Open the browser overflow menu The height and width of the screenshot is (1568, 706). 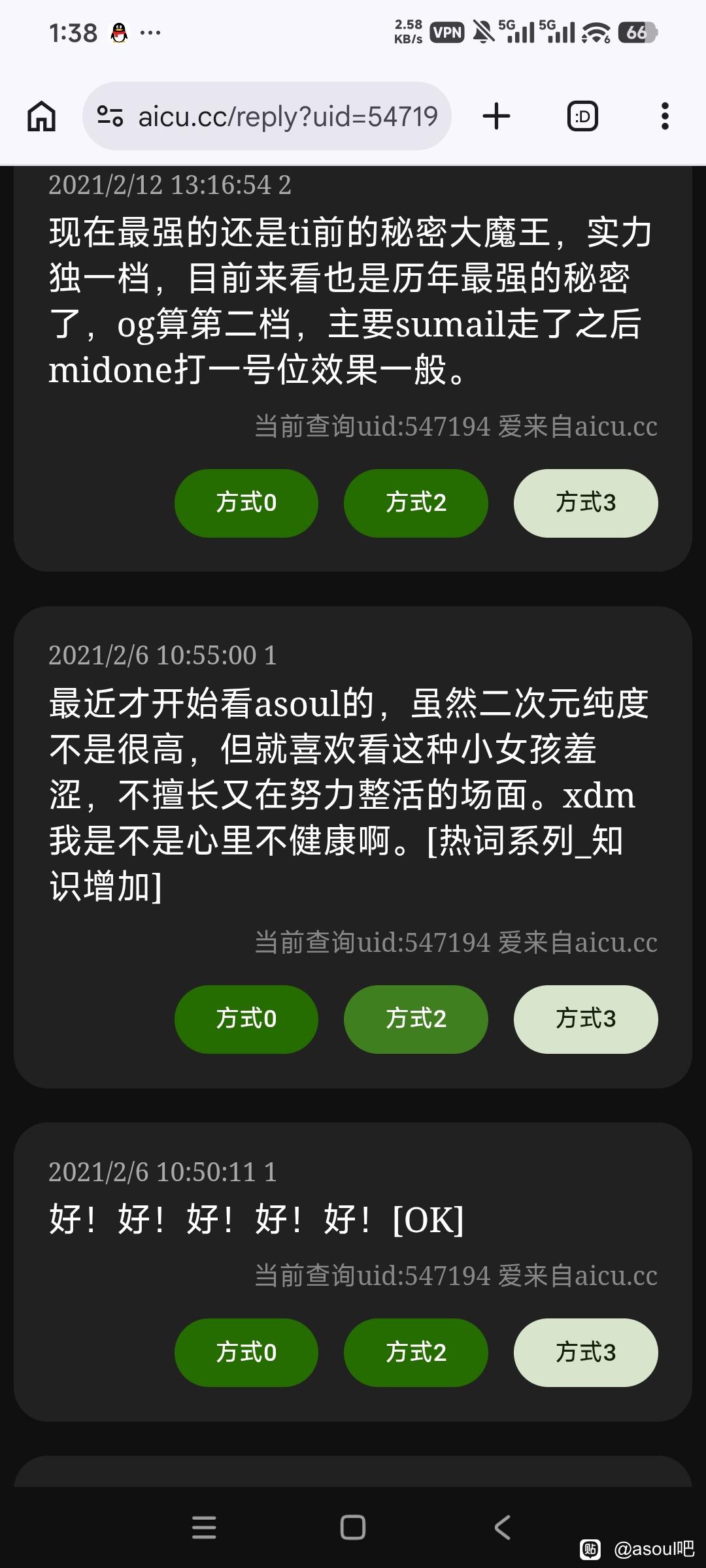pyautogui.click(x=665, y=116)
